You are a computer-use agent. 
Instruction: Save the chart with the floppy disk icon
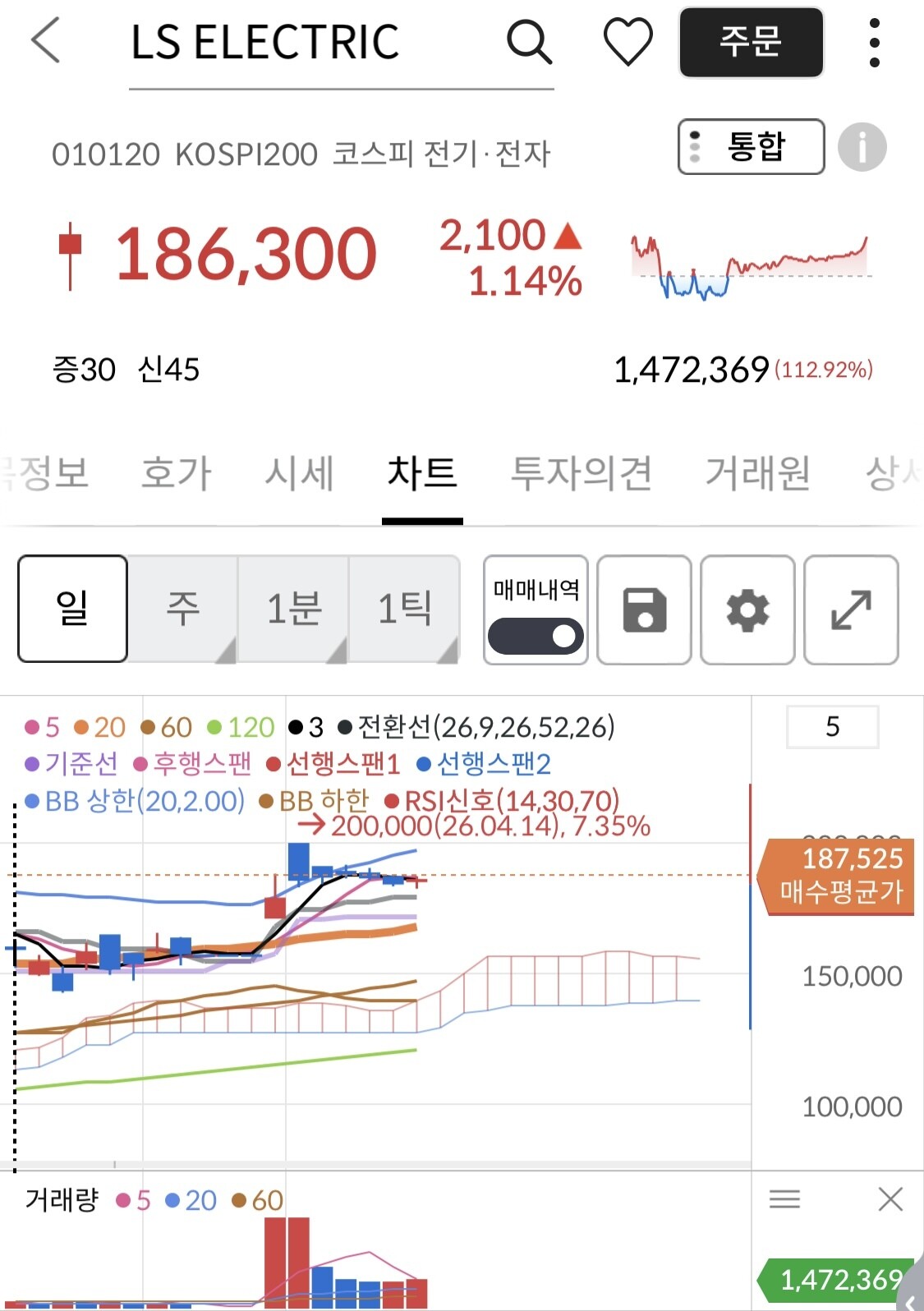645,609
